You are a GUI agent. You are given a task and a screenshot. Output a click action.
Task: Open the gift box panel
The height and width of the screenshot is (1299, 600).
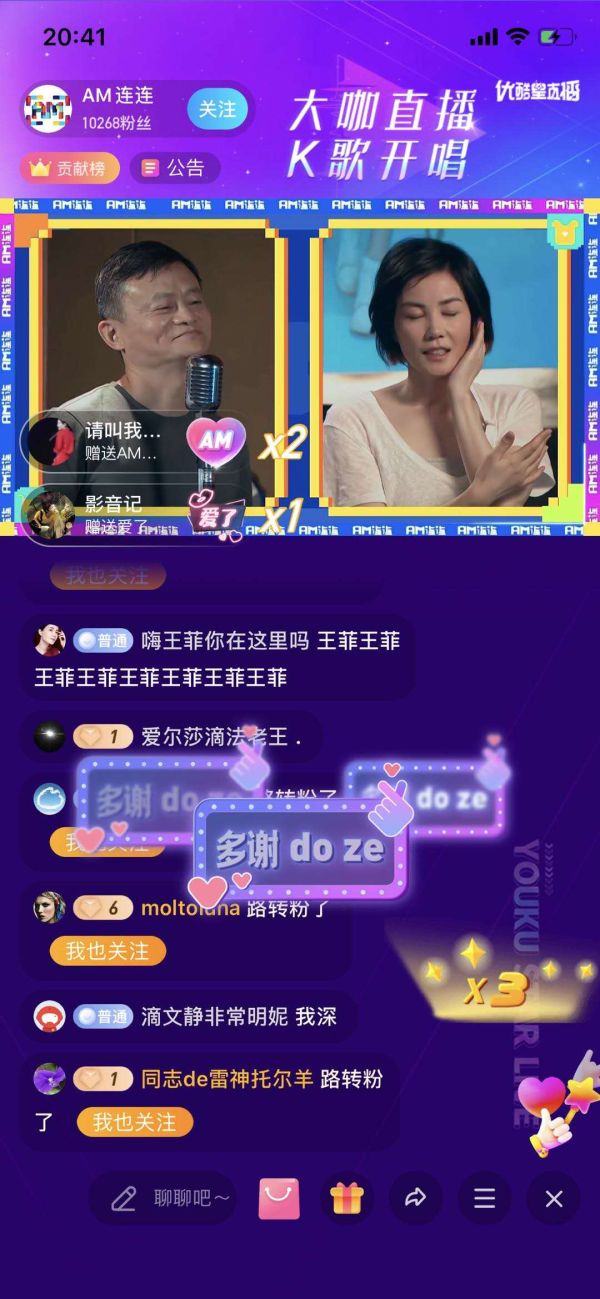(x=347, y=1198)
